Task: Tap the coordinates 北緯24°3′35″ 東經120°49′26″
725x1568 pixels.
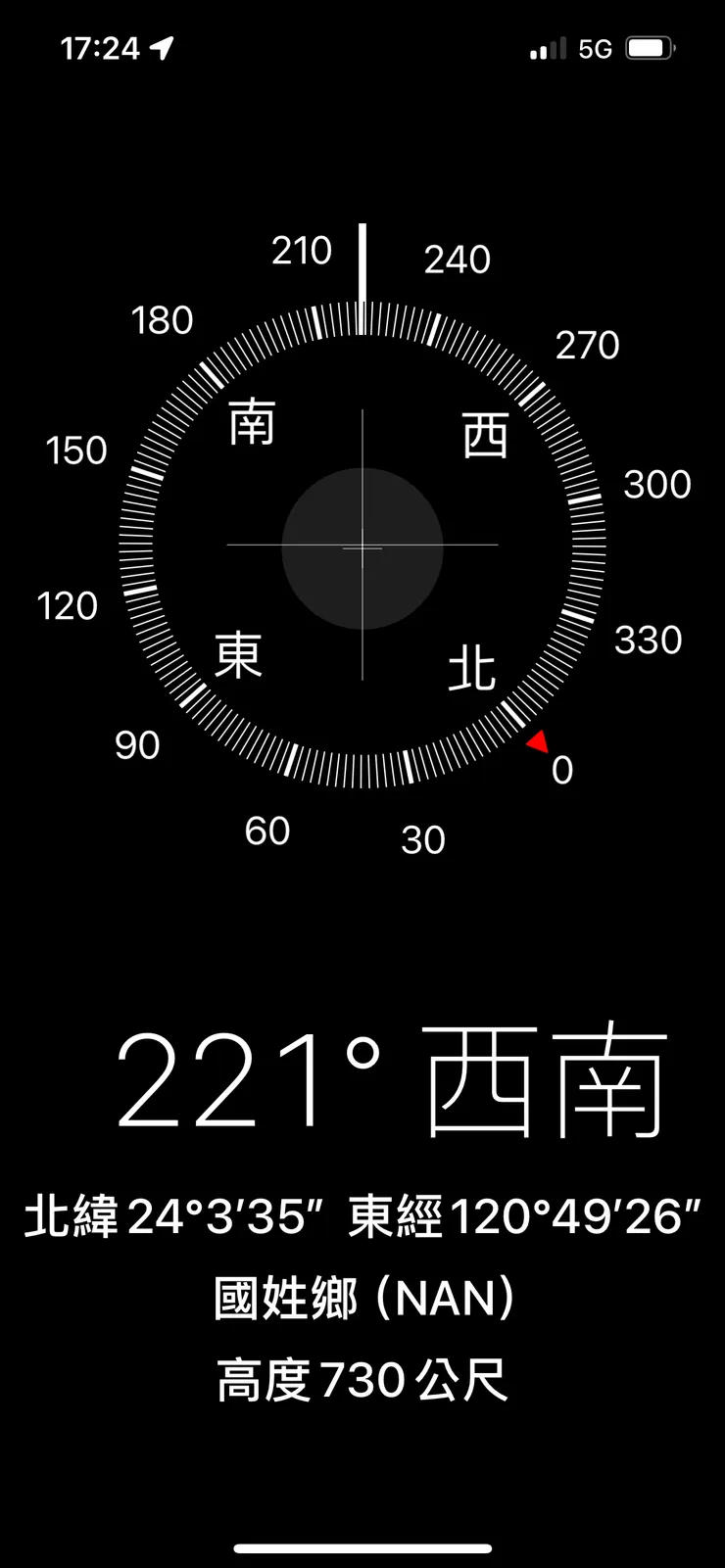Action: [362, 1214]
